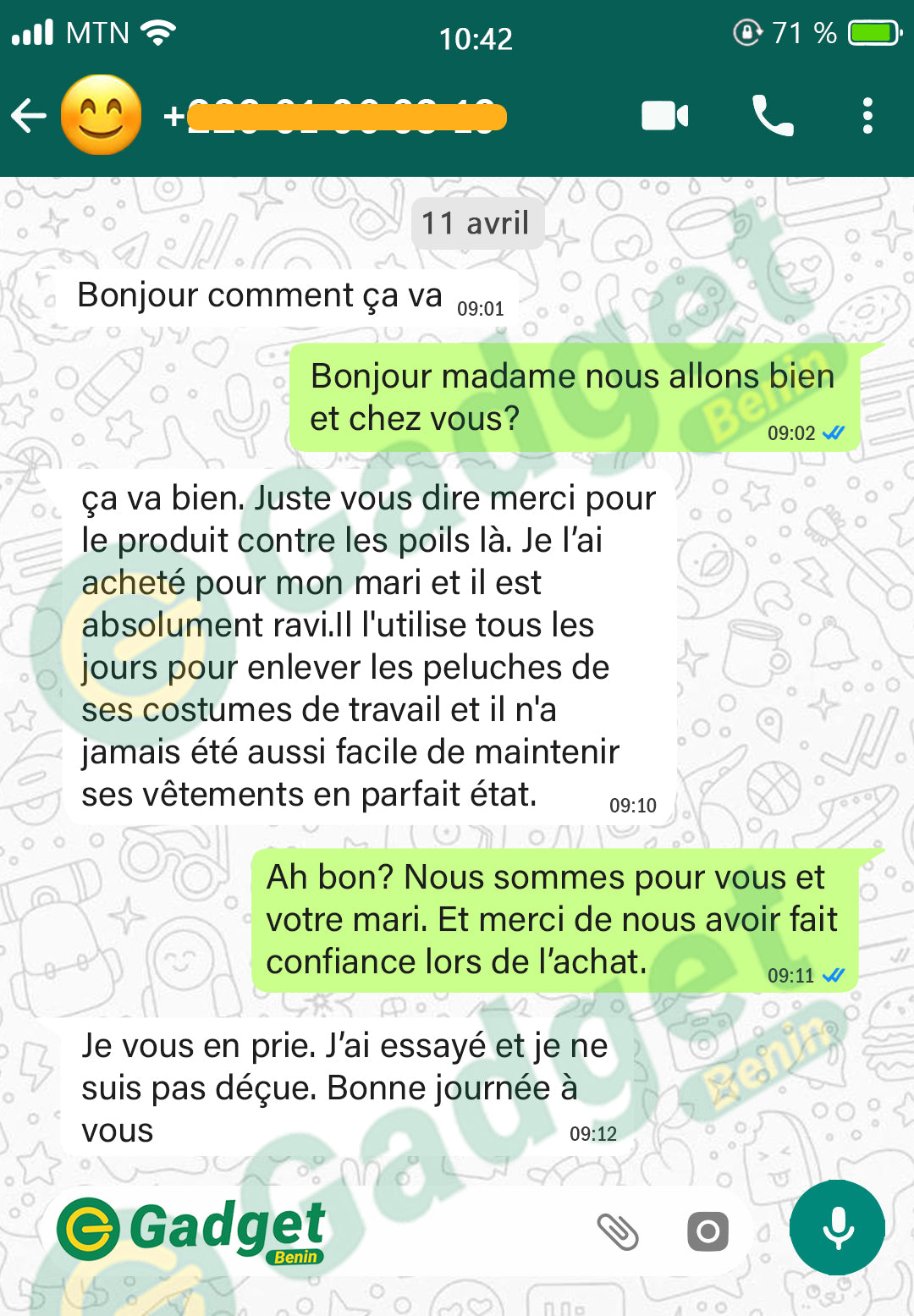This screenshot has height=1316, width=914.
Task: Start a video call
Action: 664,116
